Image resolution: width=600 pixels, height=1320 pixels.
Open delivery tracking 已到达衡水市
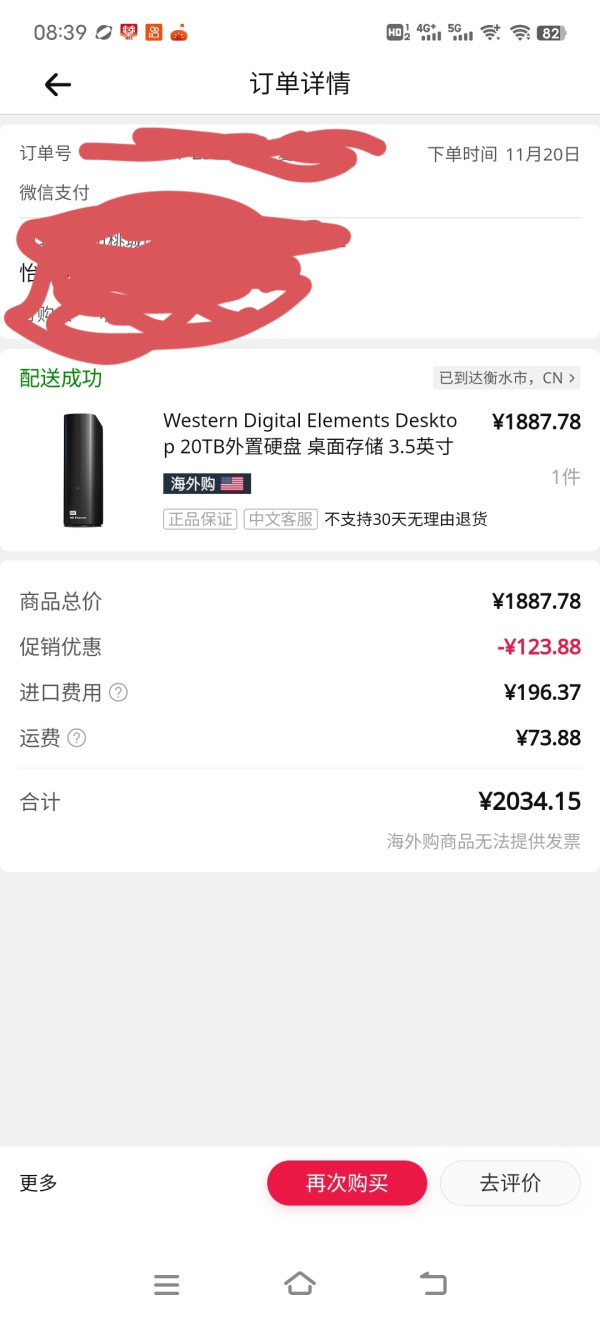(x=507, y=378)
